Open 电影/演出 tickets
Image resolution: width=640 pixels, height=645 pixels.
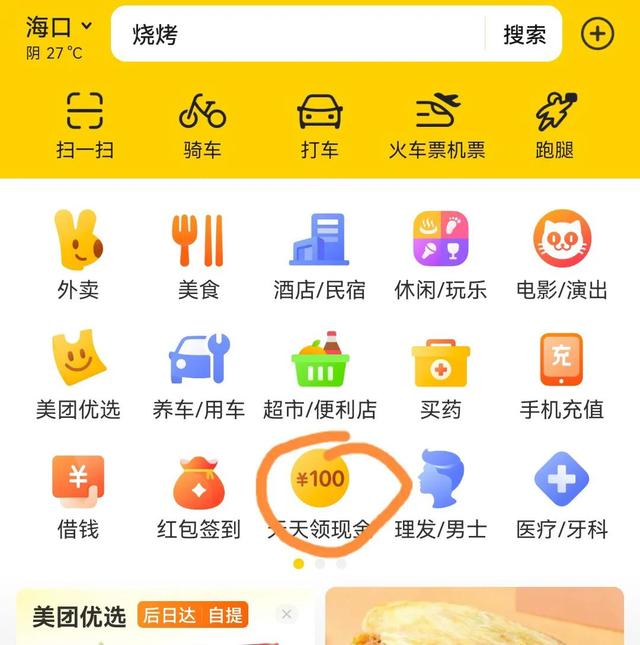[561, 255]
